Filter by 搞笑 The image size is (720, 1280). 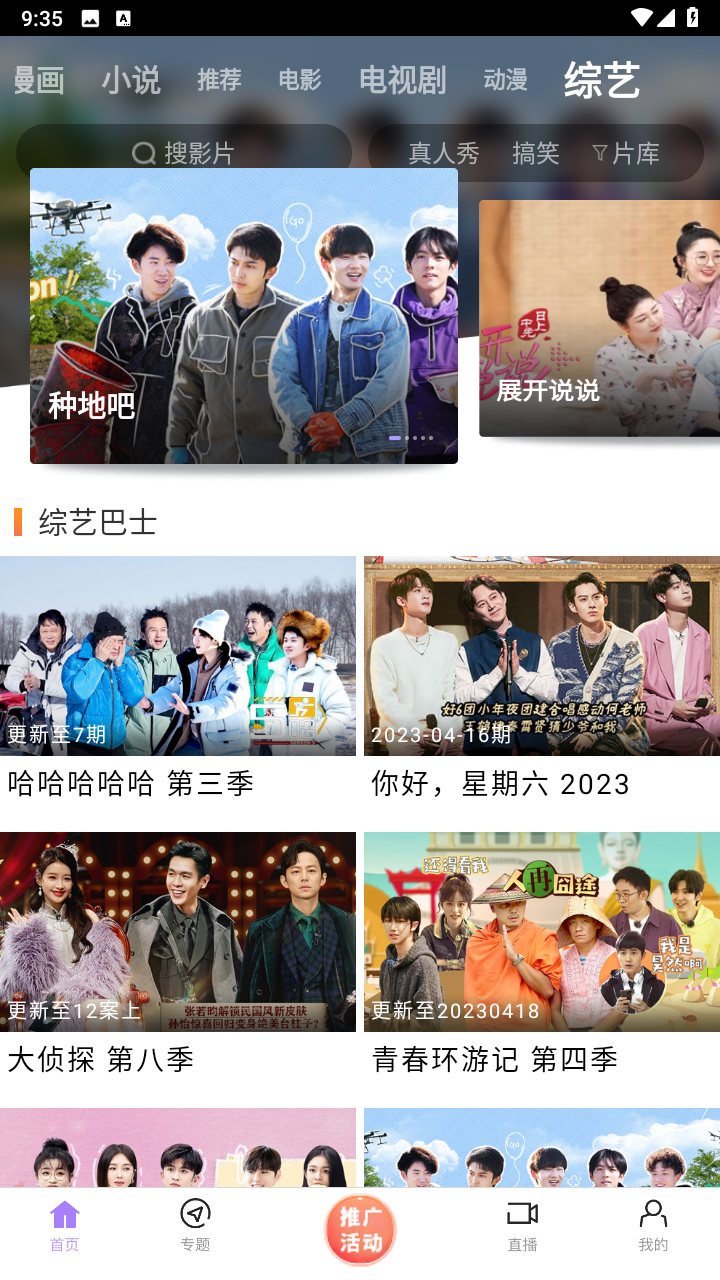tap(535, 153)
